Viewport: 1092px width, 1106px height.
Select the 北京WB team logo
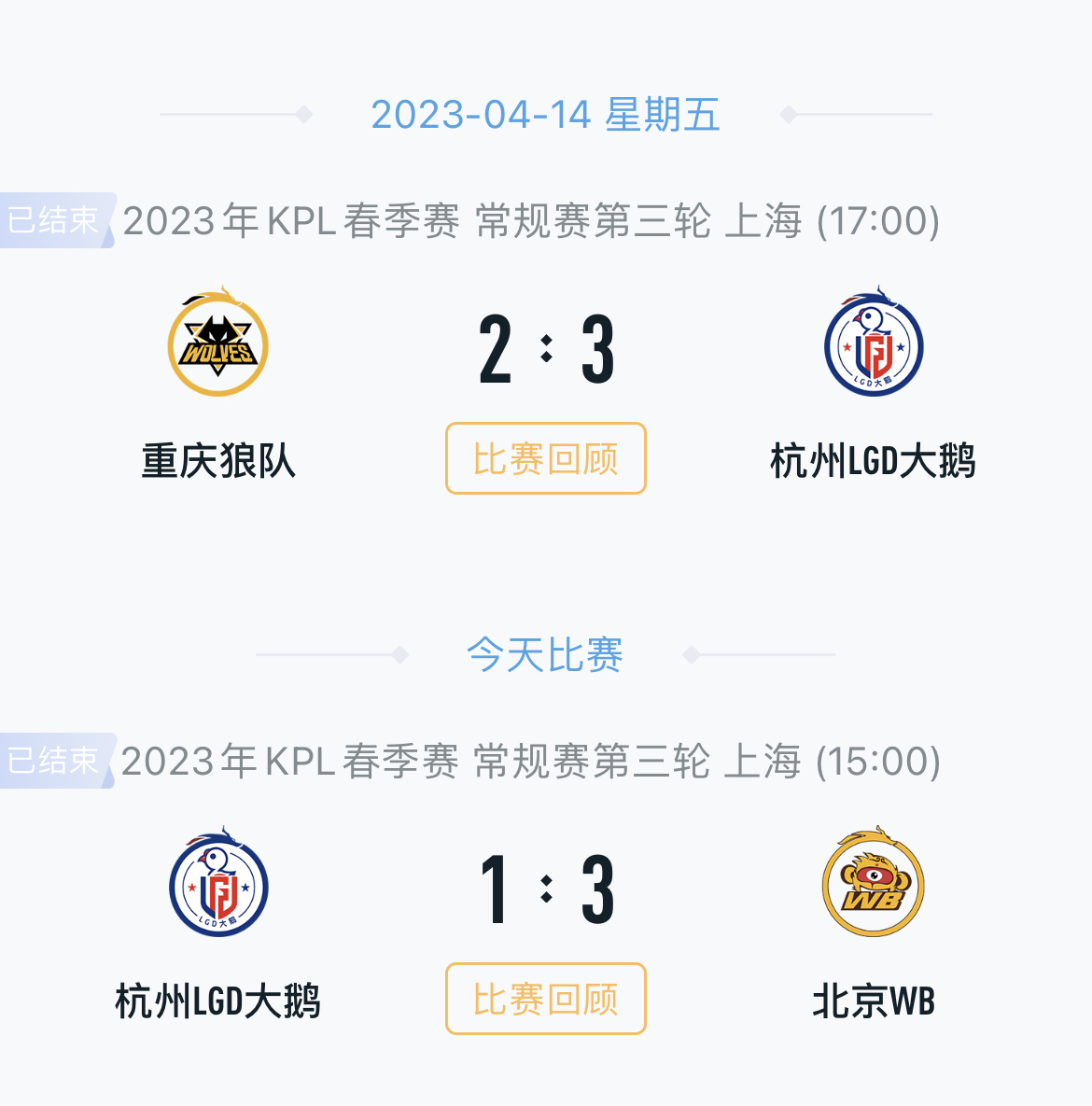pyautogui.click(x=874, y=887)
